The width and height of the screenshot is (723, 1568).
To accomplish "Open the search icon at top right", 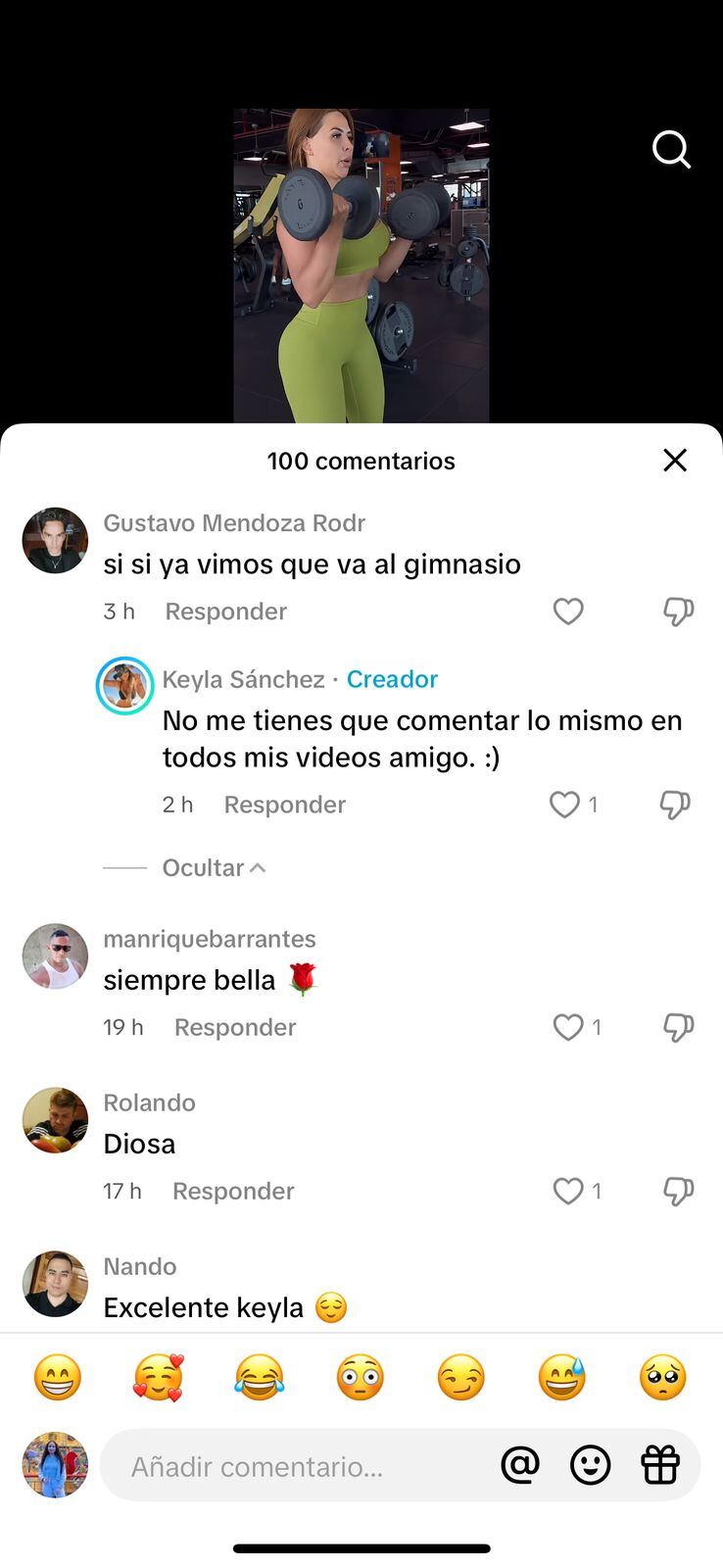I will (671, 150).
